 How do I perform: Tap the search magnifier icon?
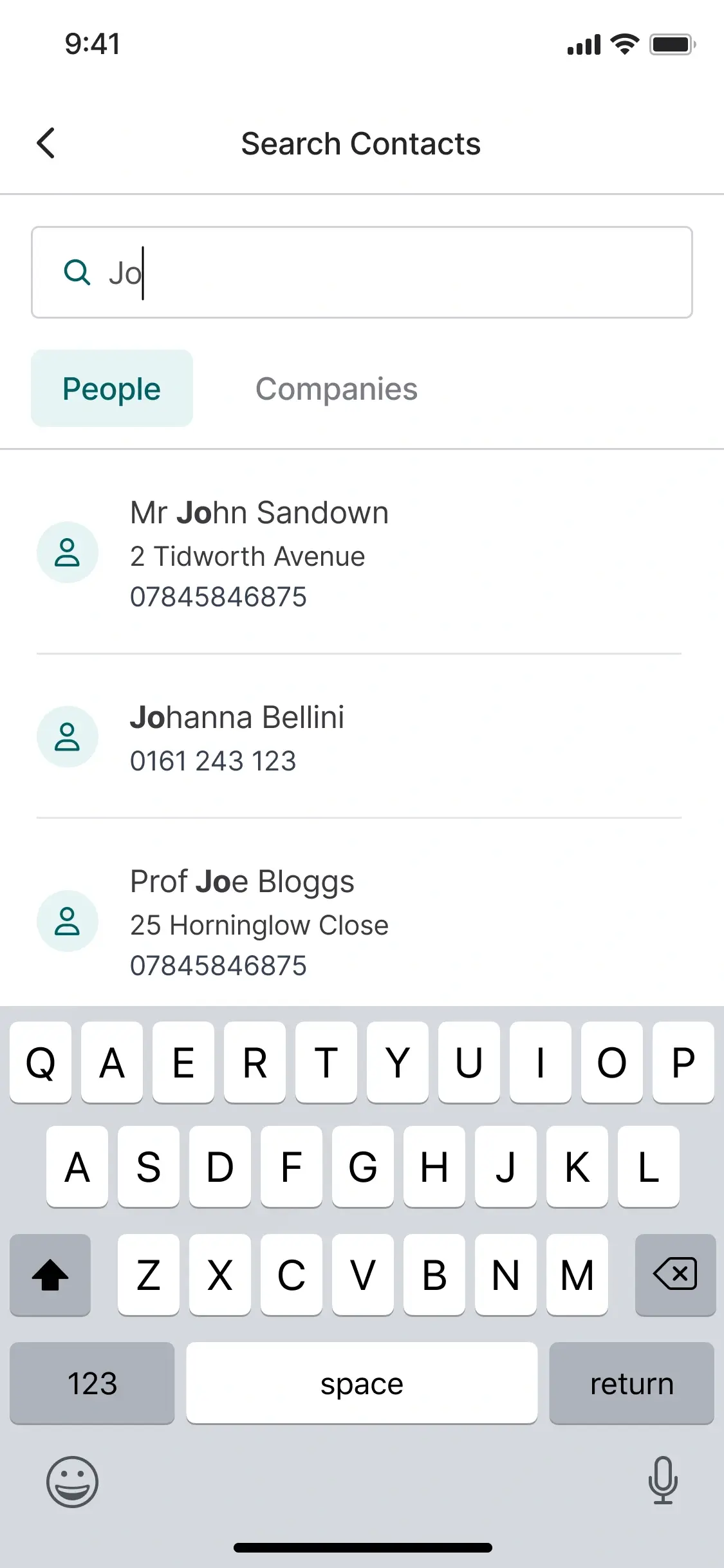pyautogui.click(x=77, y=272)
